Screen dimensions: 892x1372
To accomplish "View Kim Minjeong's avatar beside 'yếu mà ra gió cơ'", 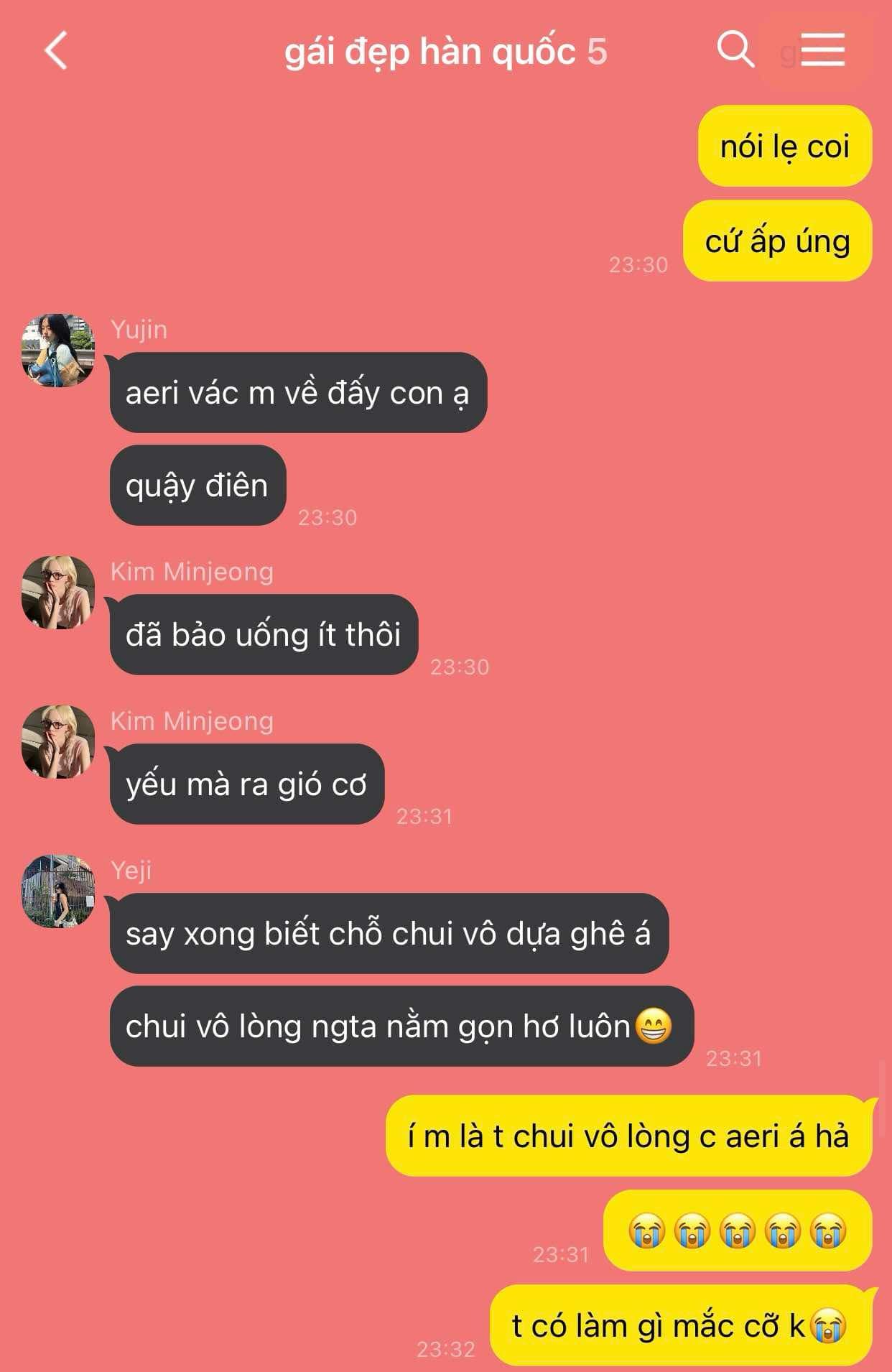I will click(x=58, y=742).
